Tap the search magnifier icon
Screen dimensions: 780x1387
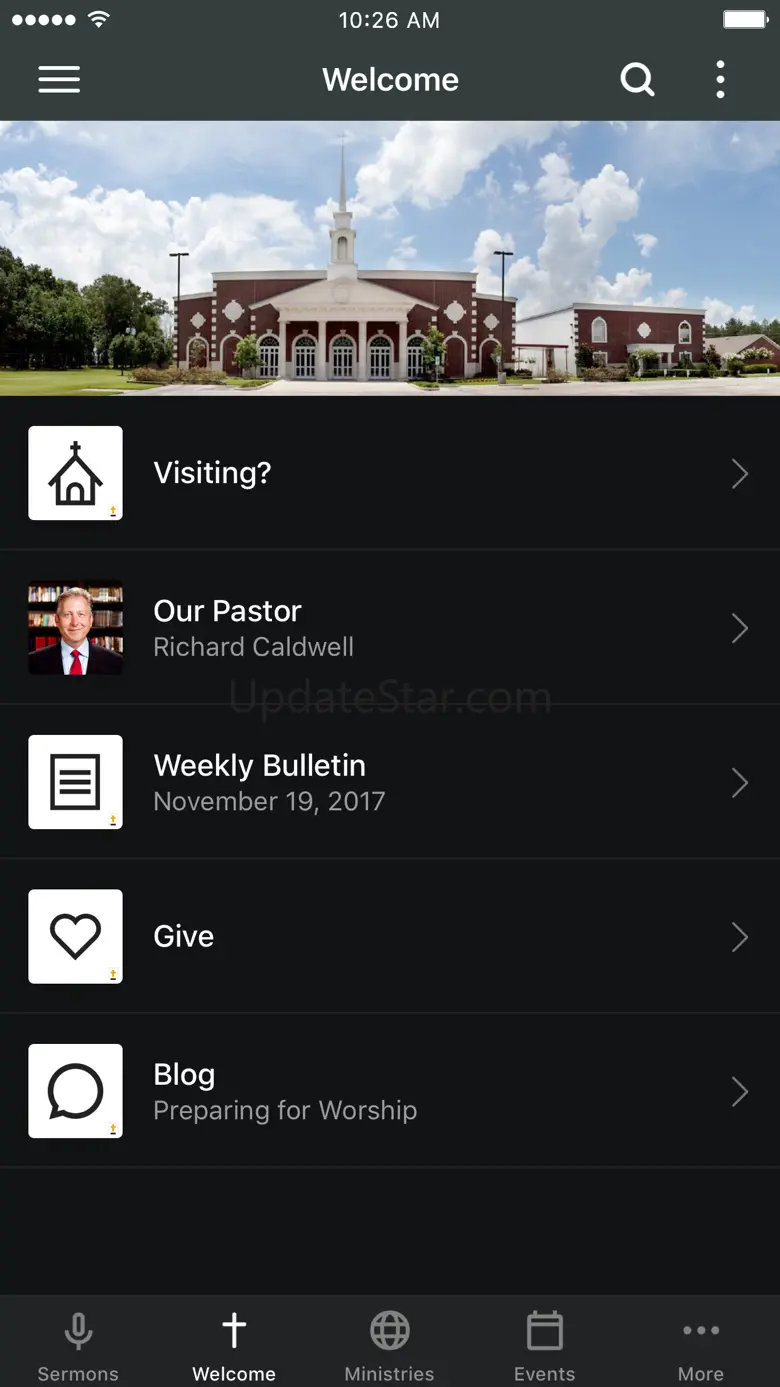pos(637,80)
